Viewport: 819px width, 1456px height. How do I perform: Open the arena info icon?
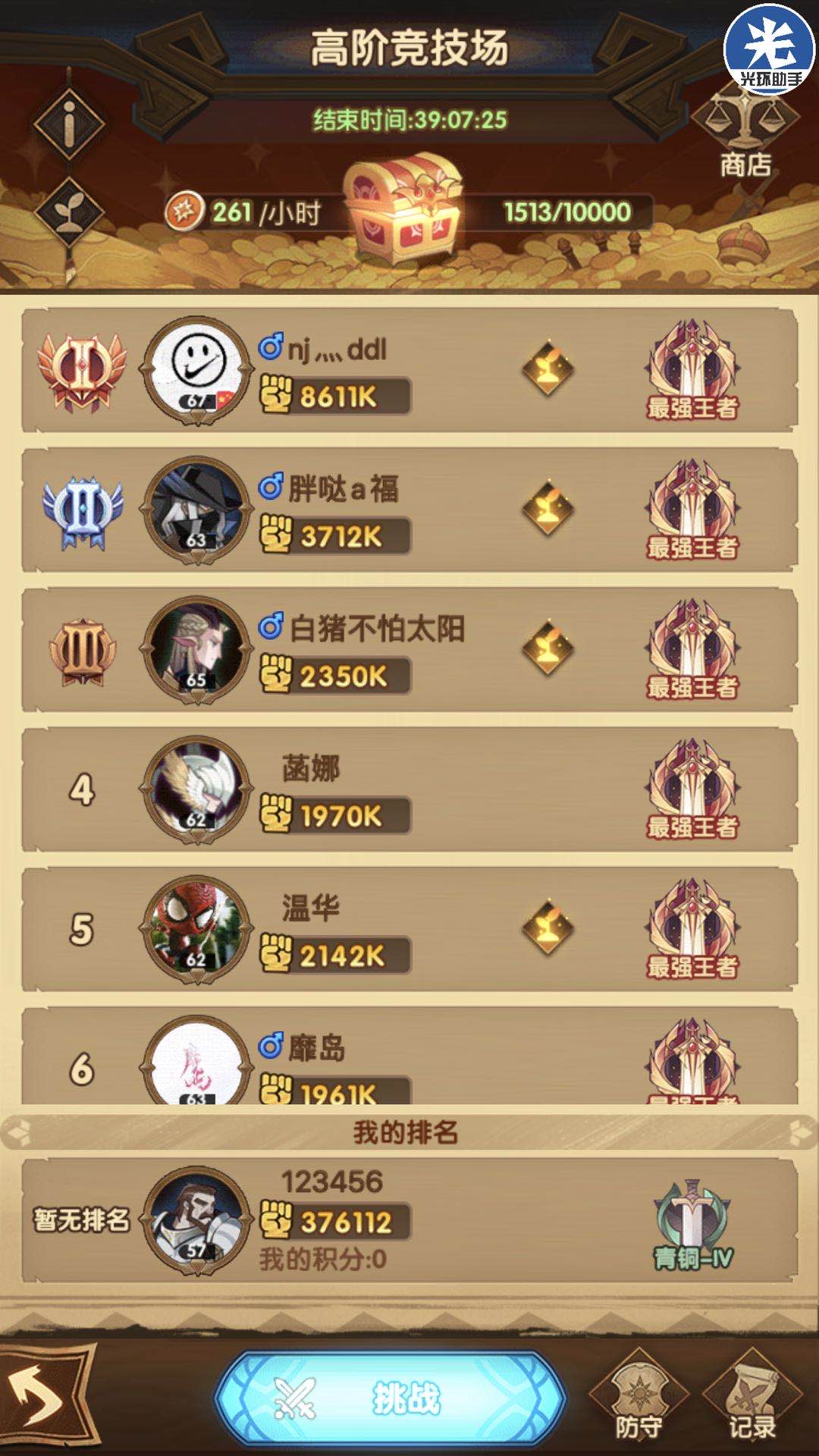pyautogui.click(x=69, y=121)
